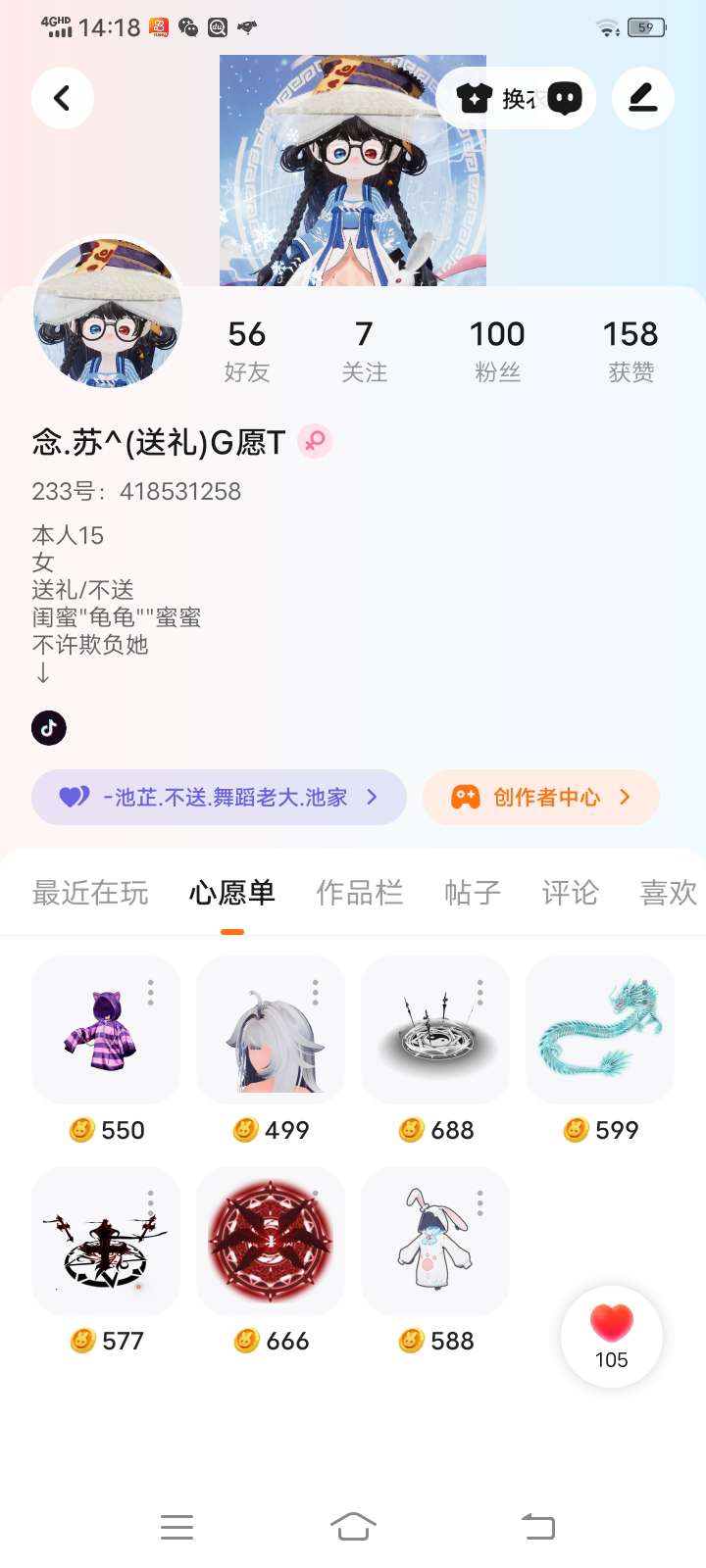Enter 创作者中心 creator center
This screenshot has width=706, height=1568.
pyautogui.click(x=540, y=797)
